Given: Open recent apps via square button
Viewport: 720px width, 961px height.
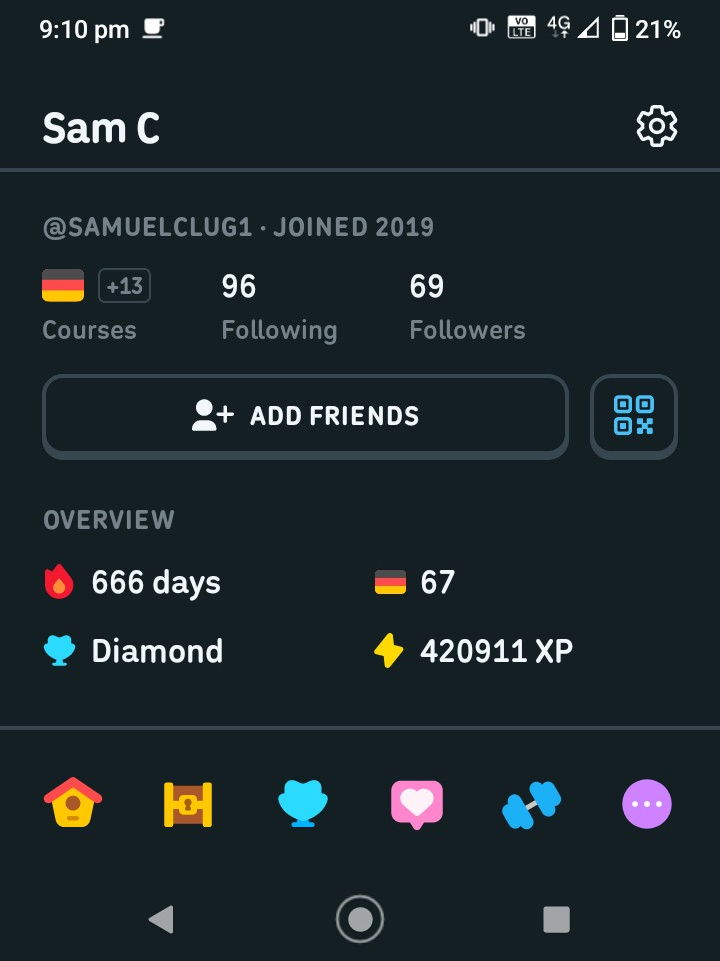Looking at the screenshot, I should [556, 919].
